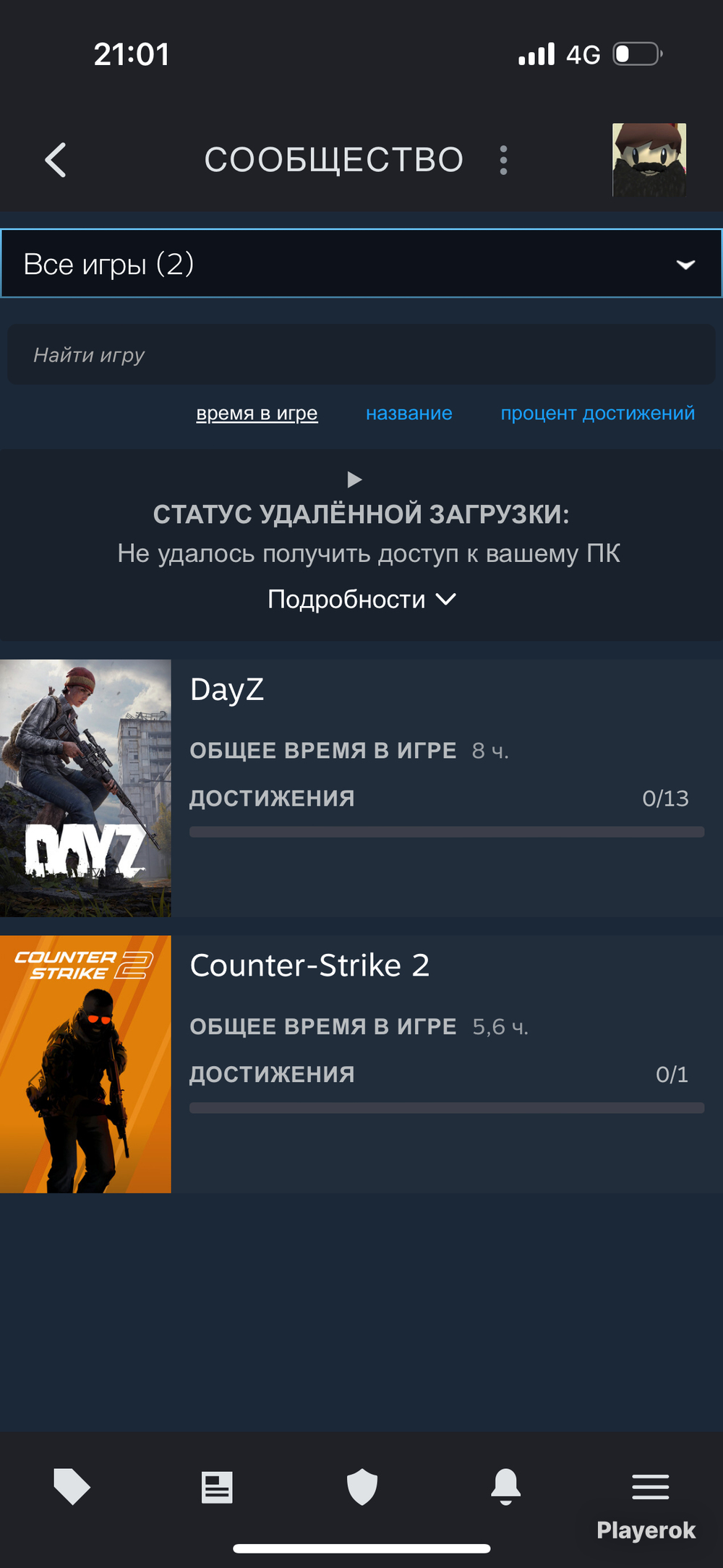Open the hamburger menu tab
This screenshot has width=723, height=1568.
click(650, 1487)
